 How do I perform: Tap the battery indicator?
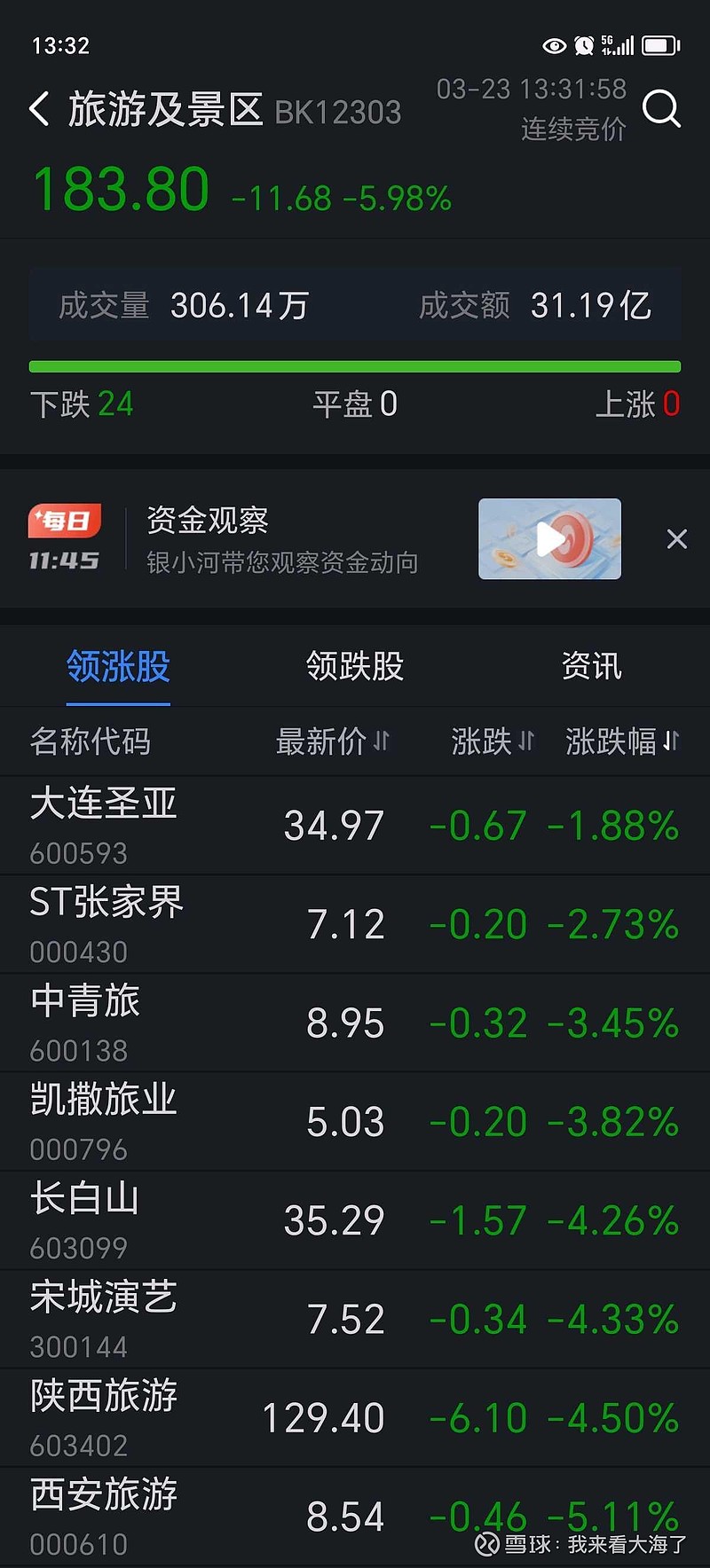(659, 45)
